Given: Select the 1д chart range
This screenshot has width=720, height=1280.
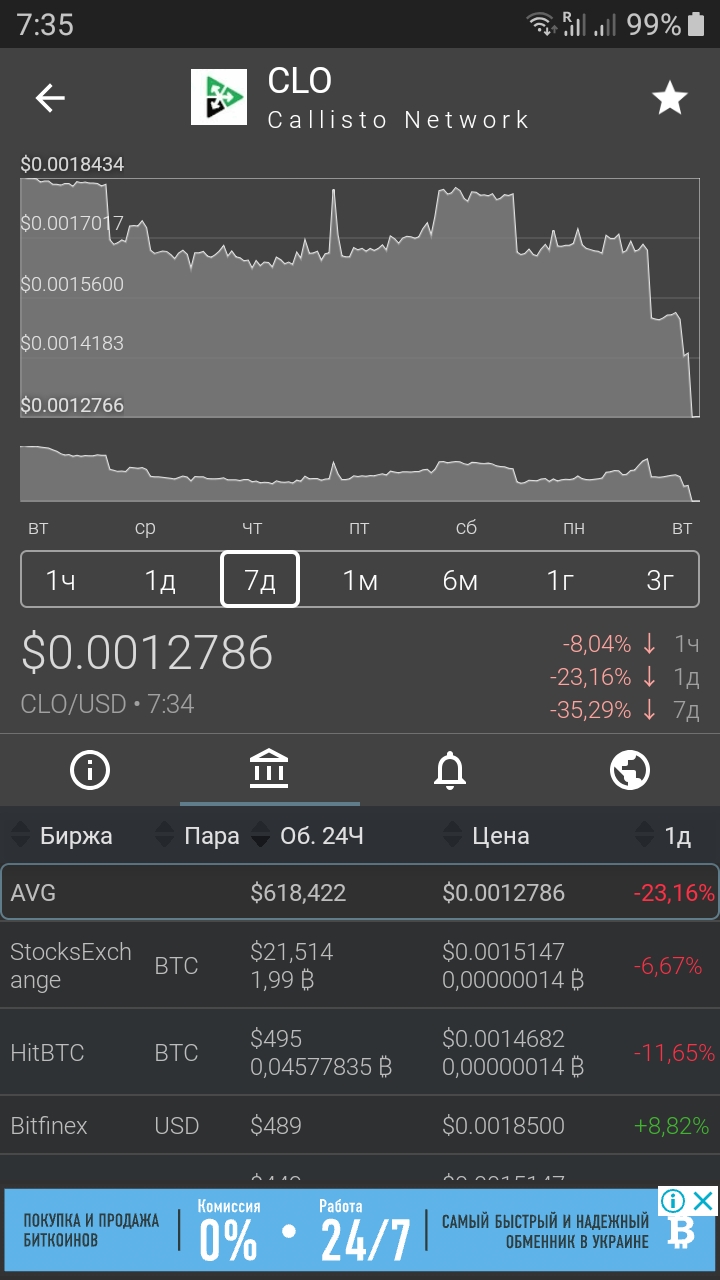Looking at the screenshot, I should (x=160, y=580).
